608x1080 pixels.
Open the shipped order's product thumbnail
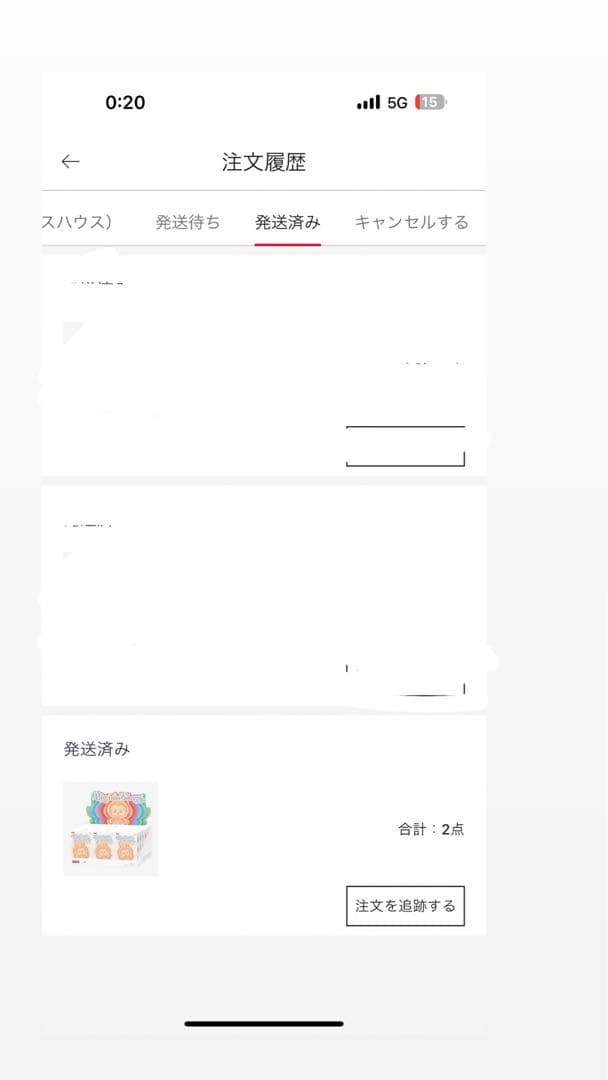(110, 829)
